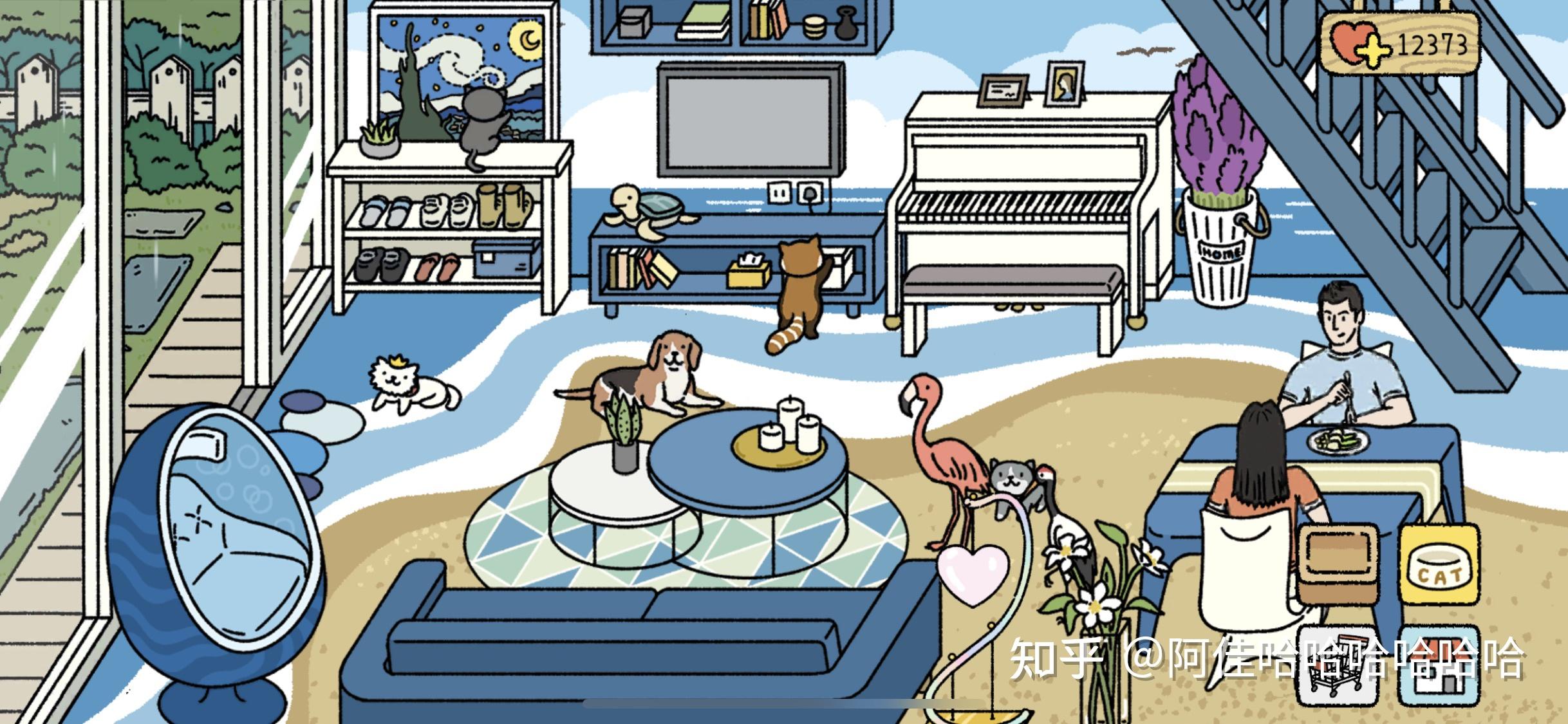
Task: Open the brown lunch box button
Action: [x=1338, y=564]
